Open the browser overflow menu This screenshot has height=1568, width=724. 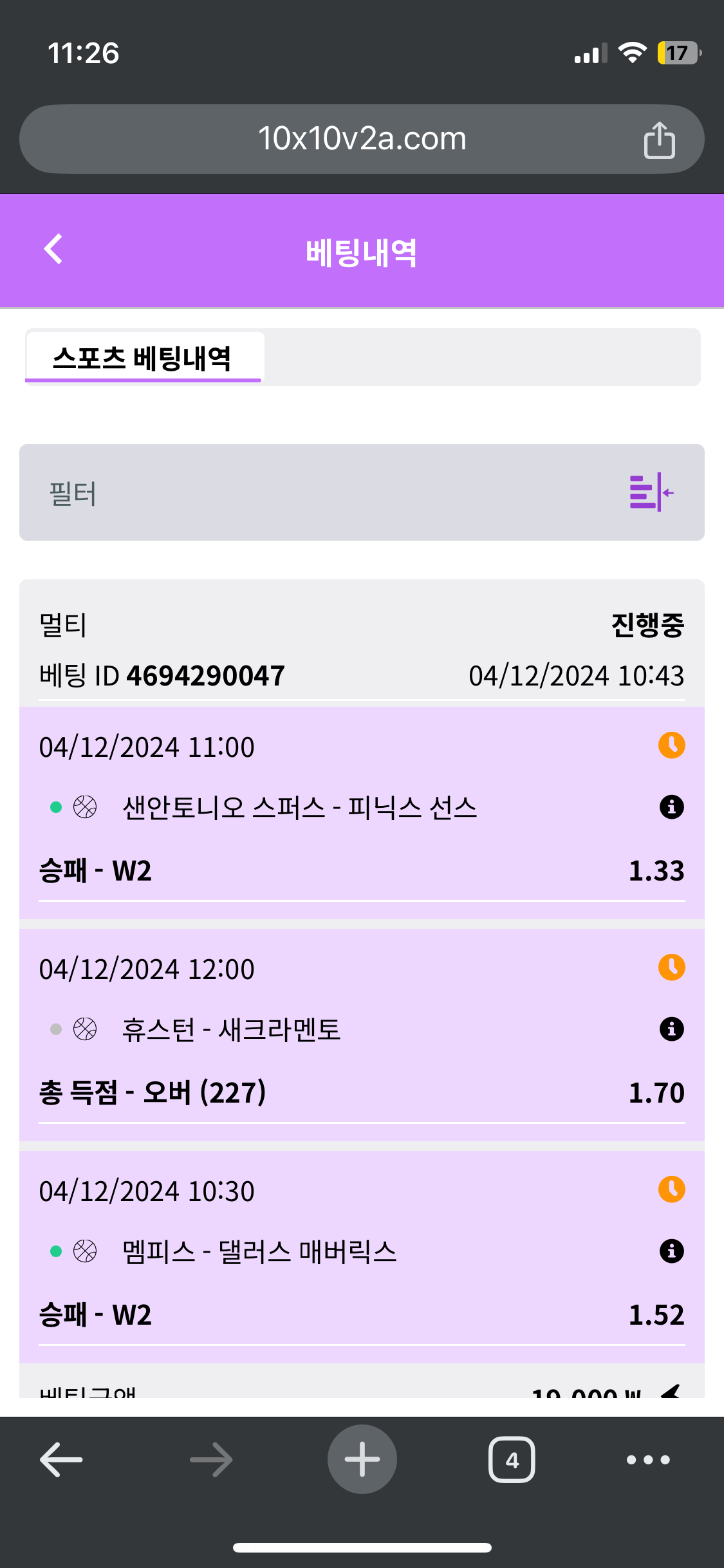tap(648, 1459)
